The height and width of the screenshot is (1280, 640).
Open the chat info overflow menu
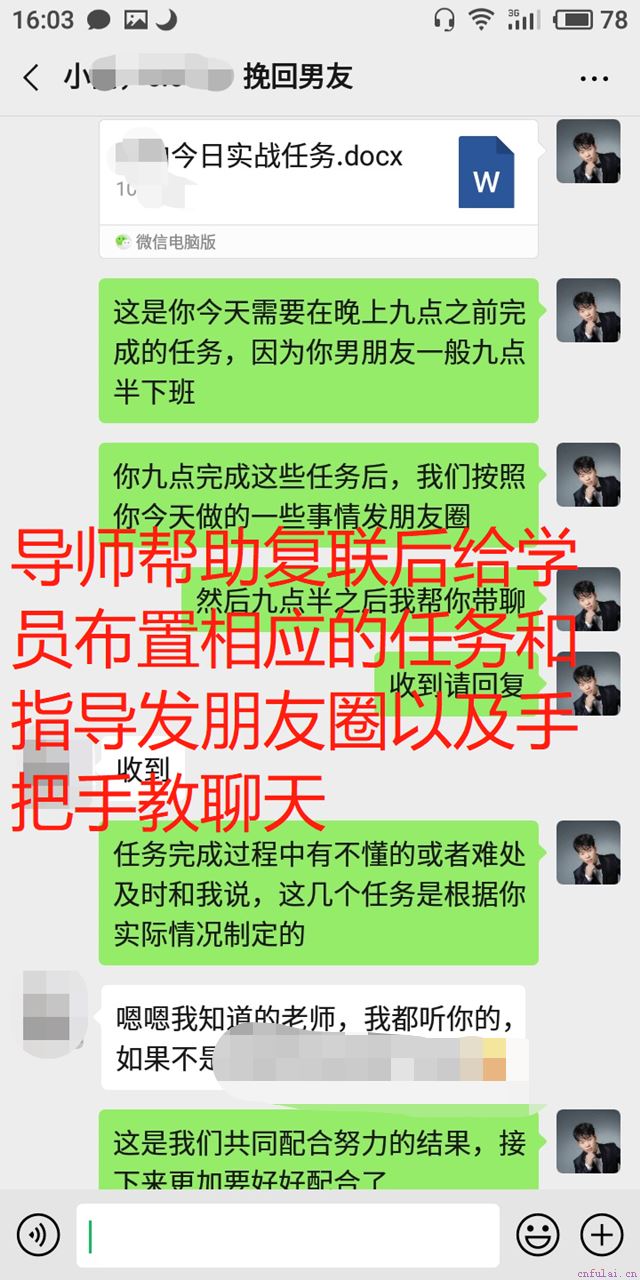594,78
